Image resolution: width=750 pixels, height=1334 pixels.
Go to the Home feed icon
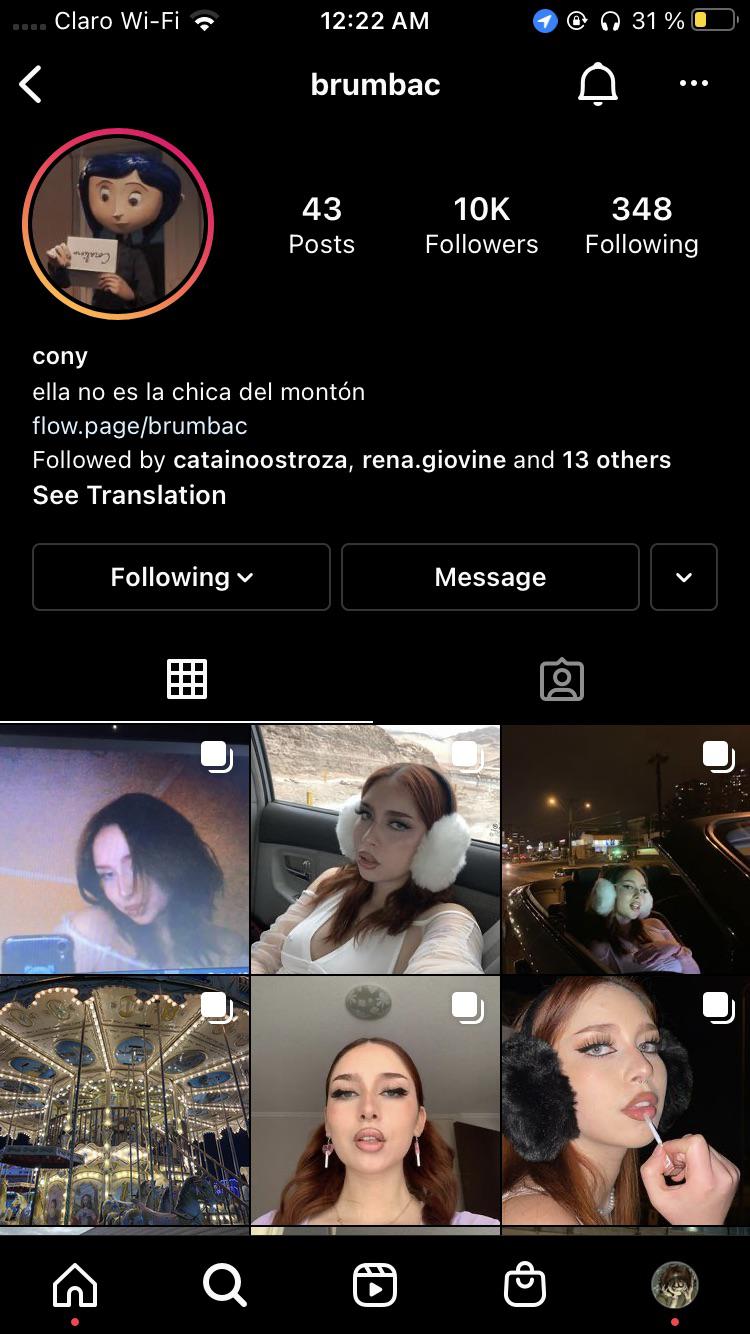tap(75, 1284)
